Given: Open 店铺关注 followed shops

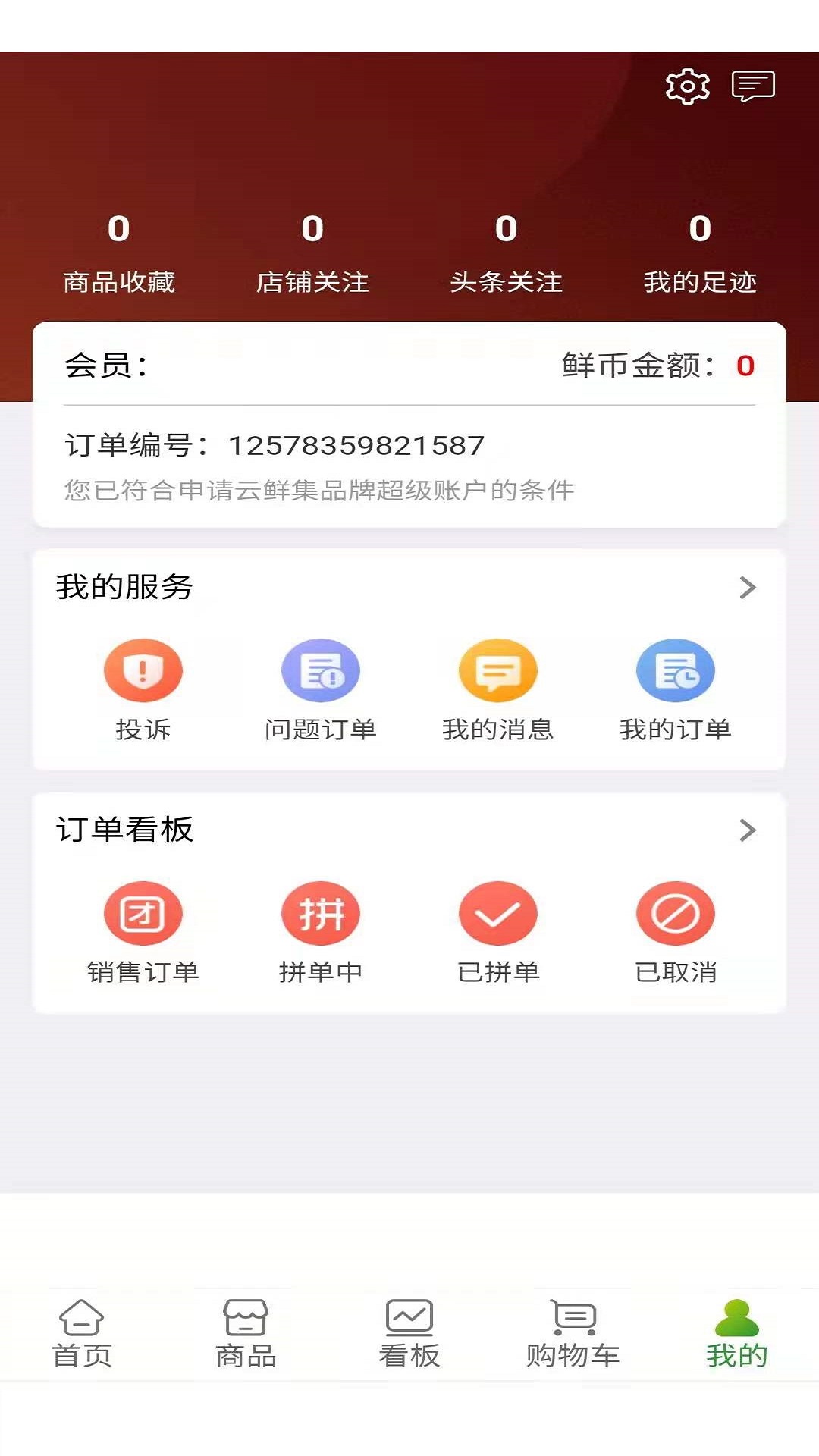Looking at the screenshot, I should click(x=312, y=254).
